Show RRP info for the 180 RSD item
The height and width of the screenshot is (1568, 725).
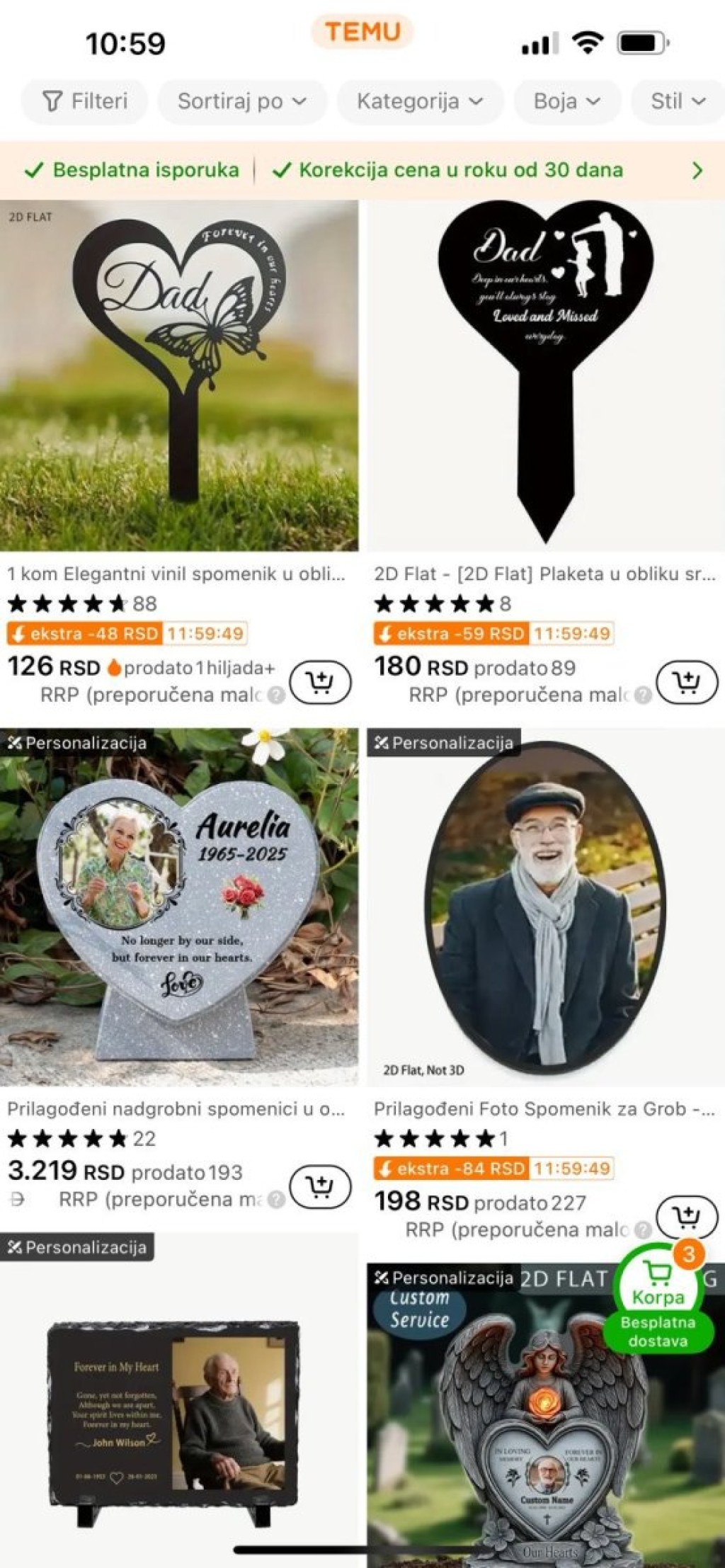pyautogui.click(x=642, y=695)
